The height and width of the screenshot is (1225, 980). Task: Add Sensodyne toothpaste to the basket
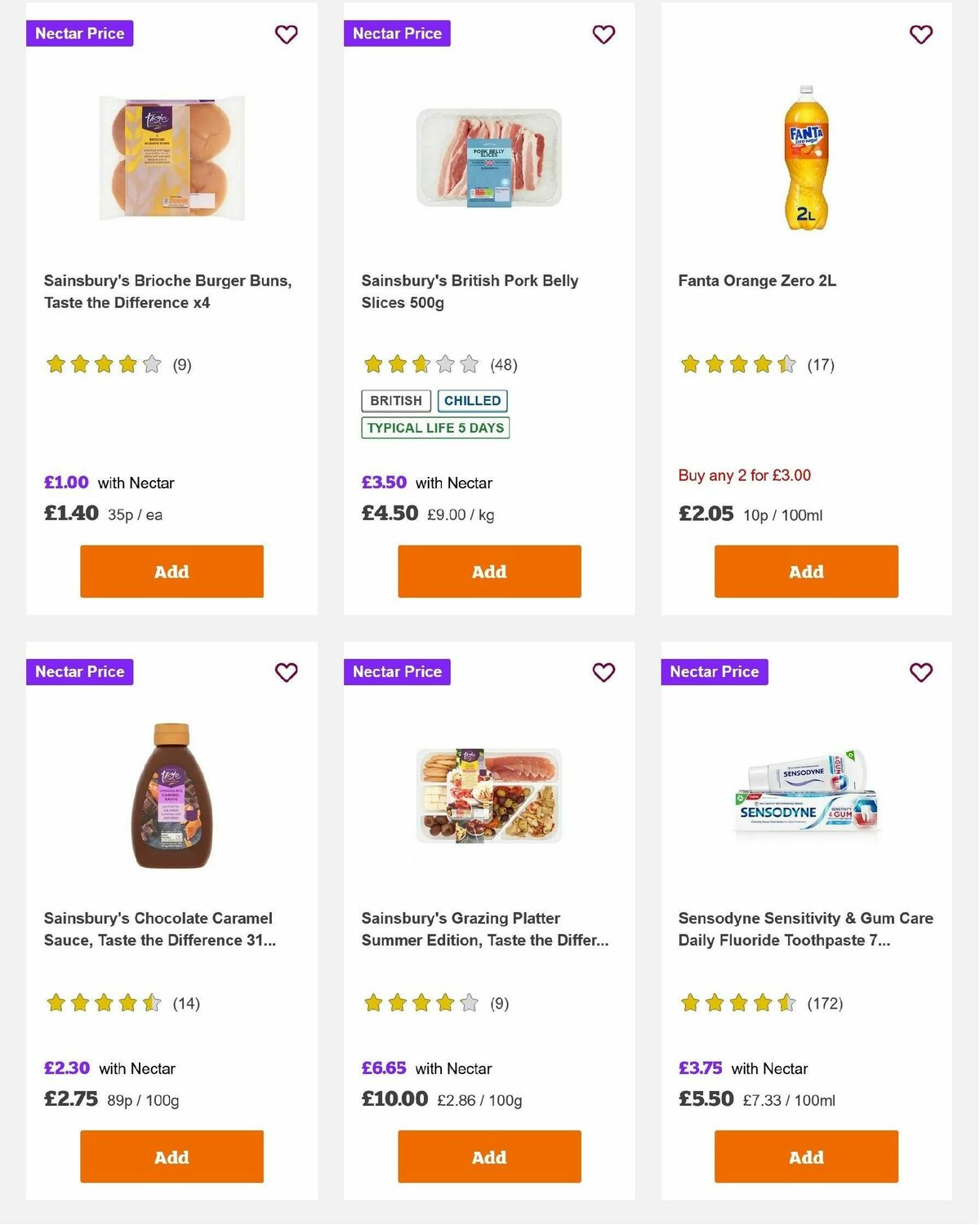tap(805, 1156)
